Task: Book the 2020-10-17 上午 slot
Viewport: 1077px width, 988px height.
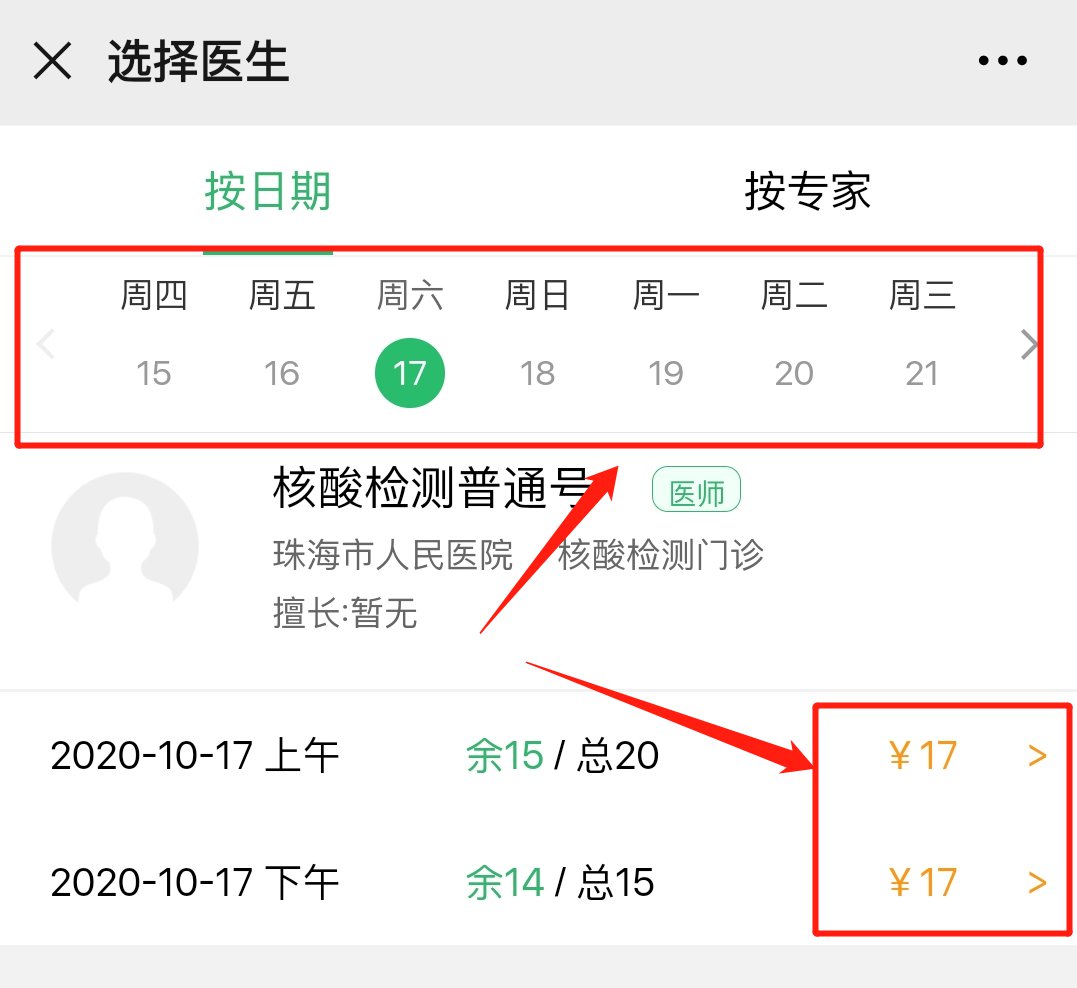Action: point(540,756)
